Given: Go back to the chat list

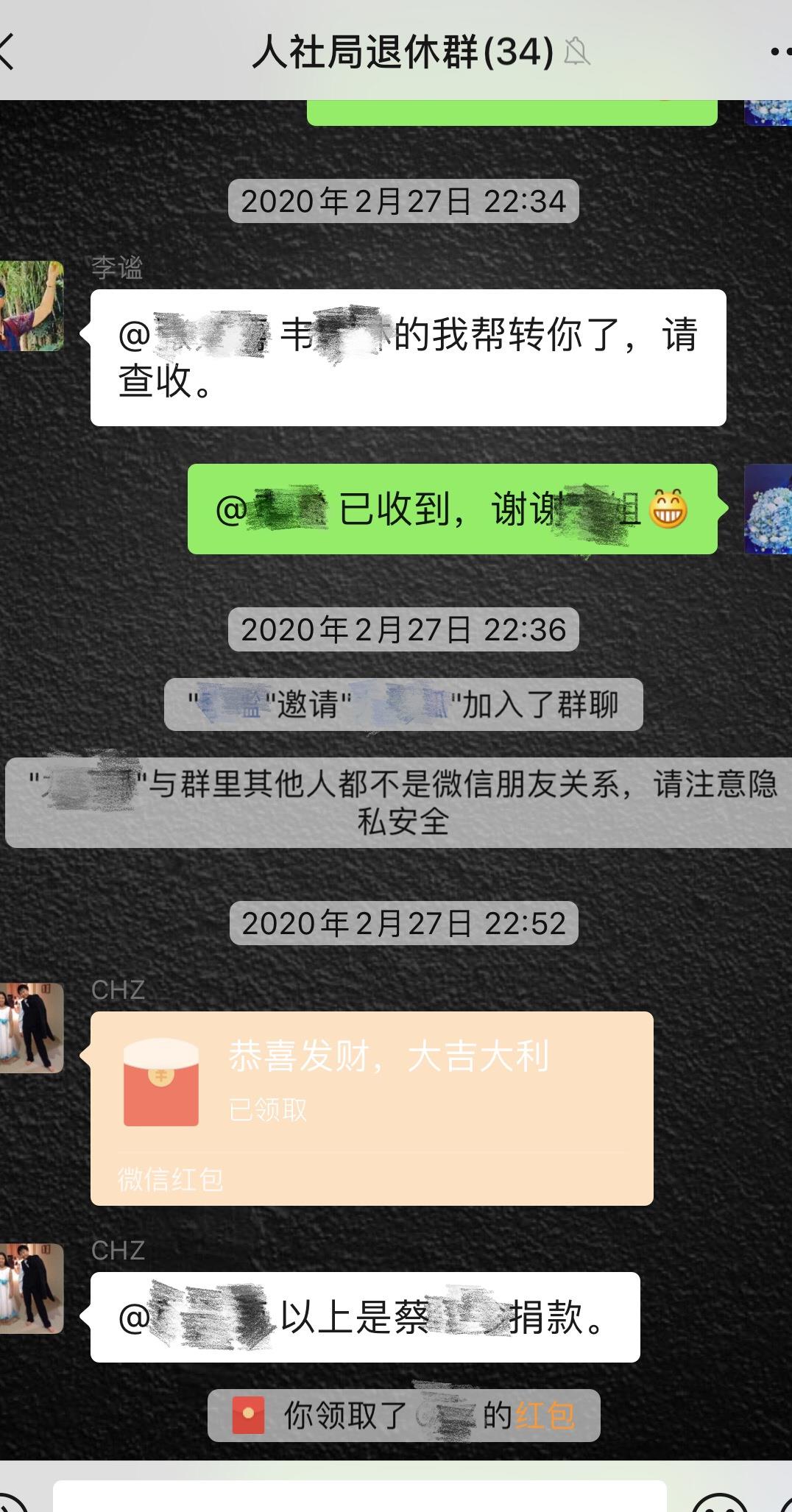Looking at the screenshot, I should pos(9,52).
